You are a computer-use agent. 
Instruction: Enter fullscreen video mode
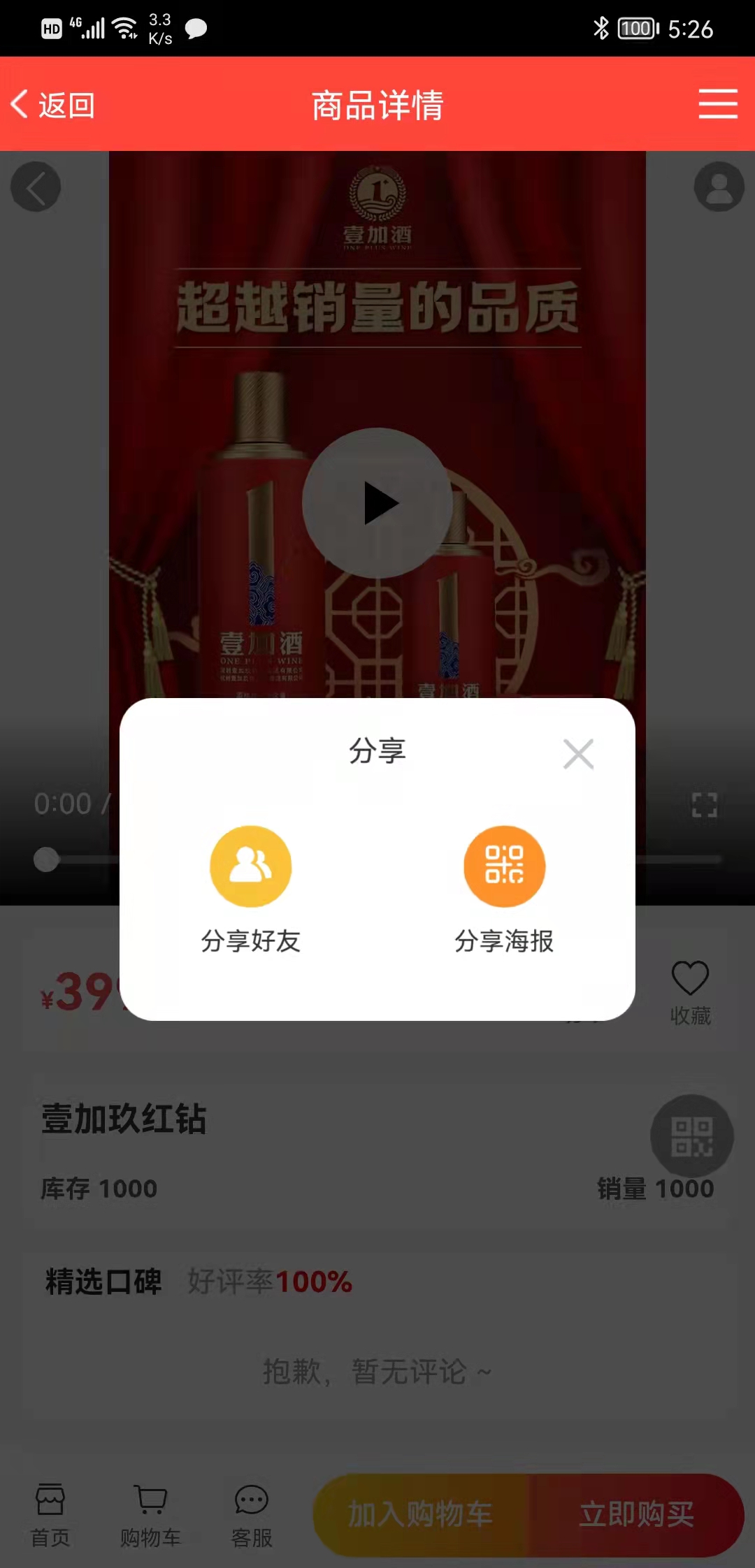[x=704, y=805]
